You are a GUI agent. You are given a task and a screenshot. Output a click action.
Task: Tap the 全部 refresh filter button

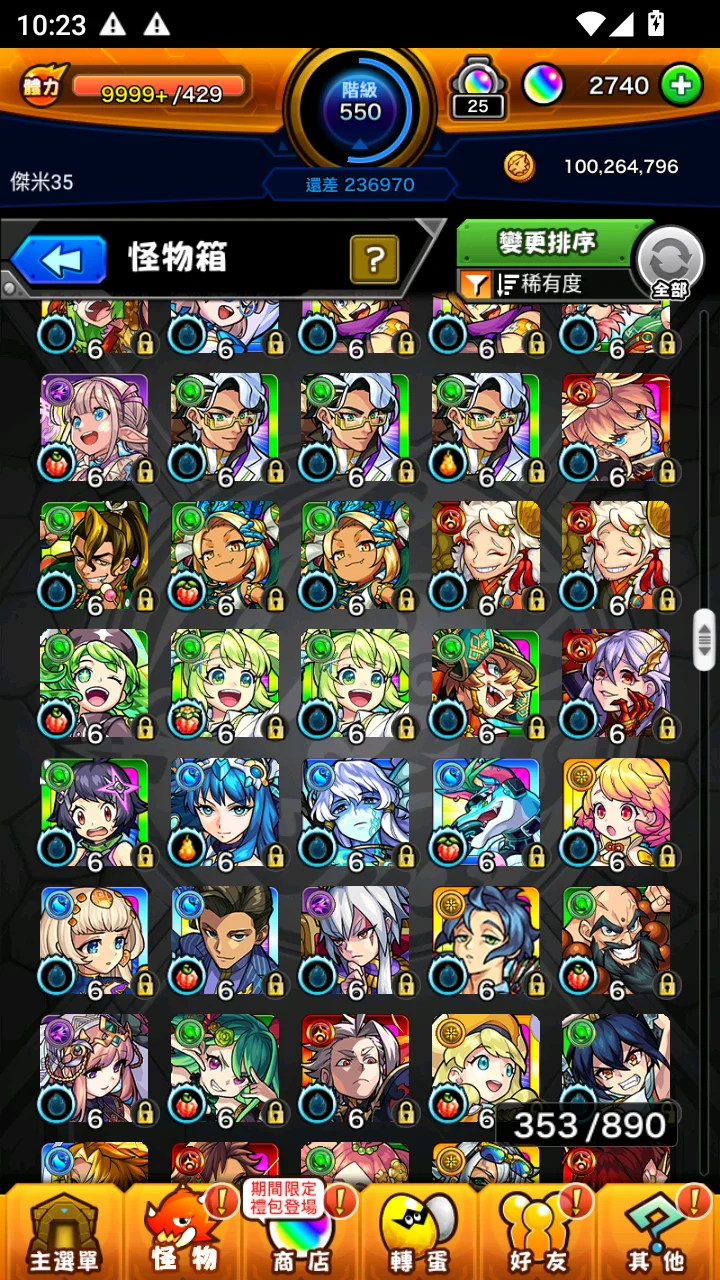pos(670,263)
